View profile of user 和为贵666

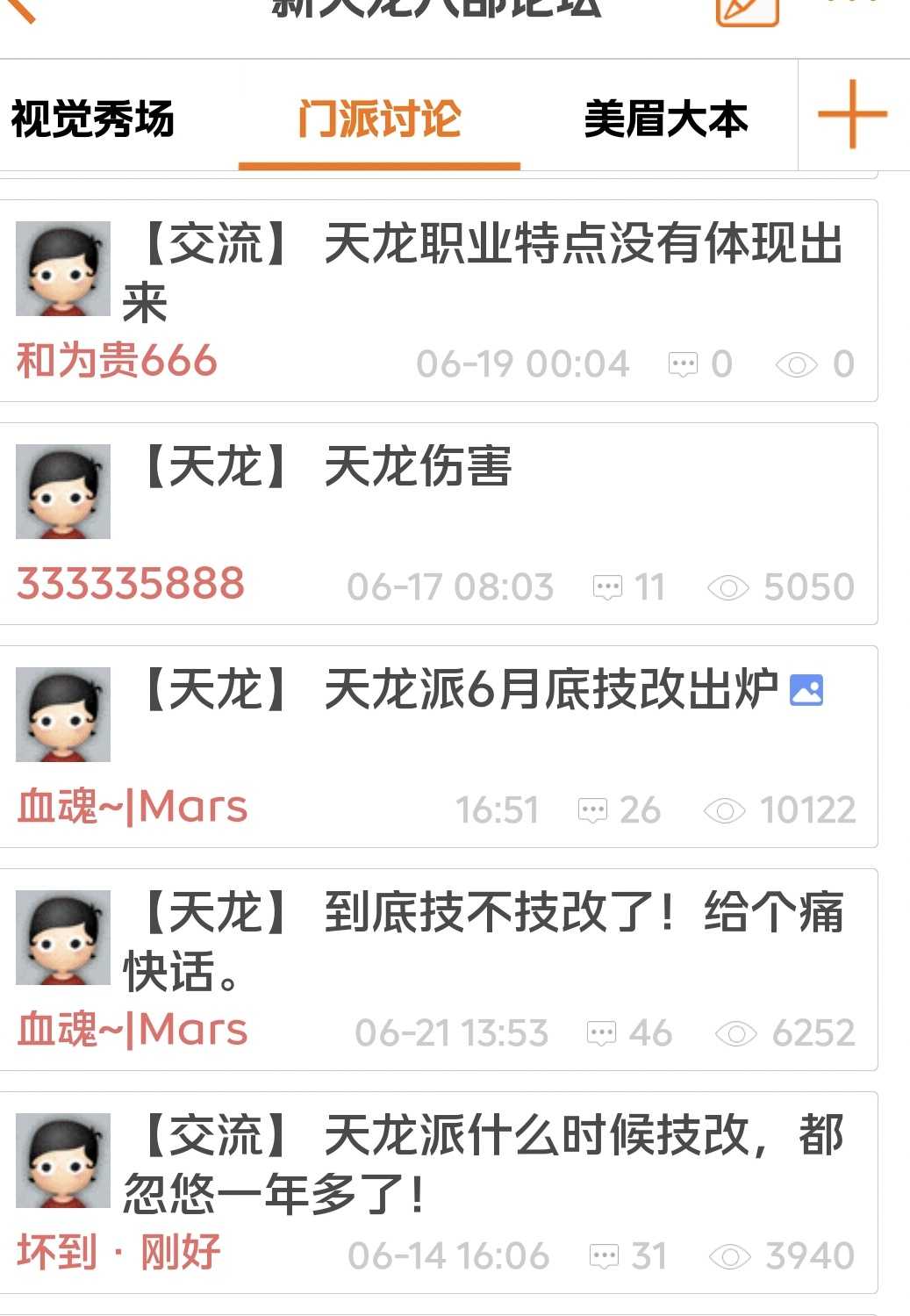click(117, 361)
